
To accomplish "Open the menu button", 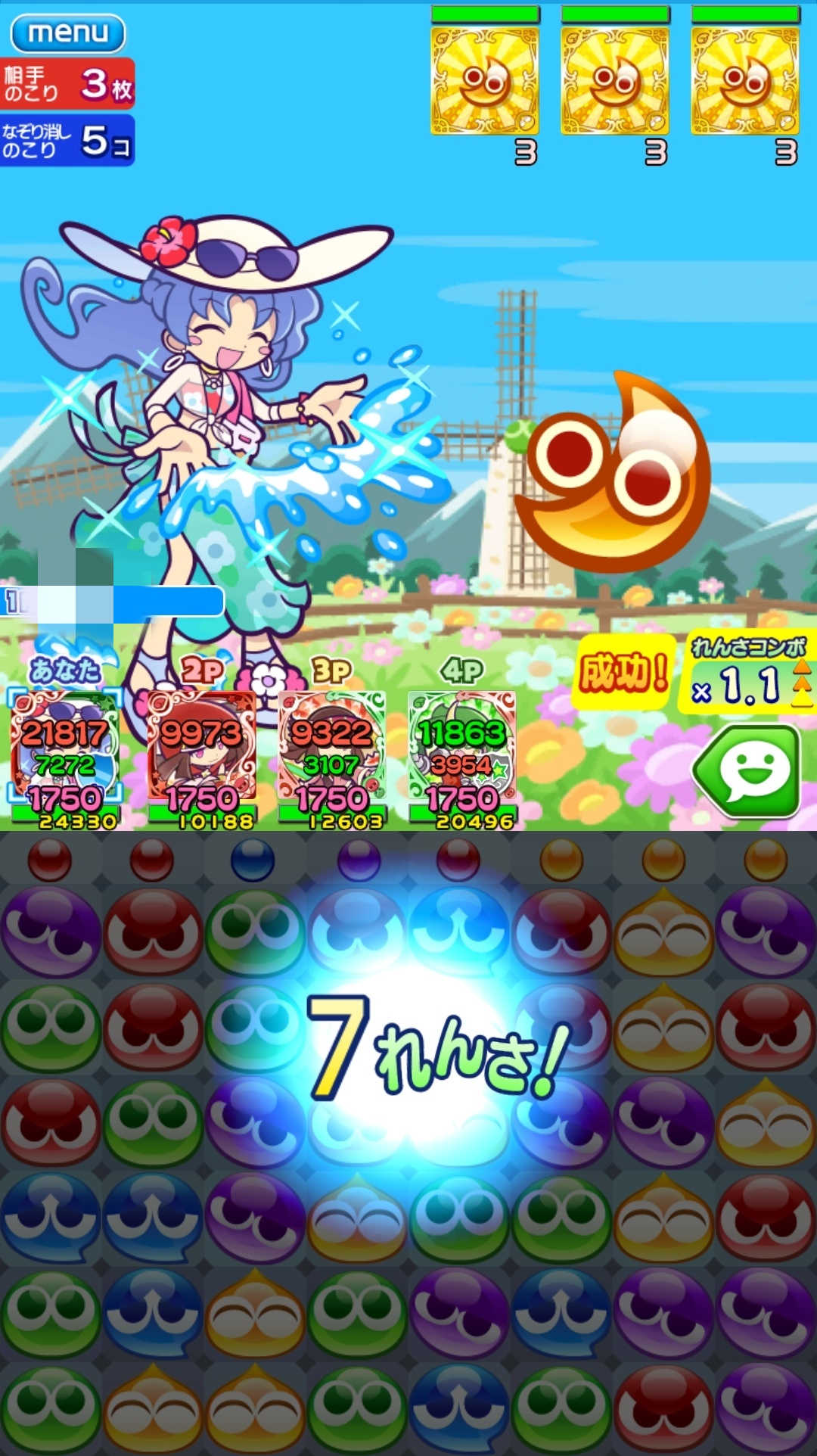I will (x=68, y=33).
